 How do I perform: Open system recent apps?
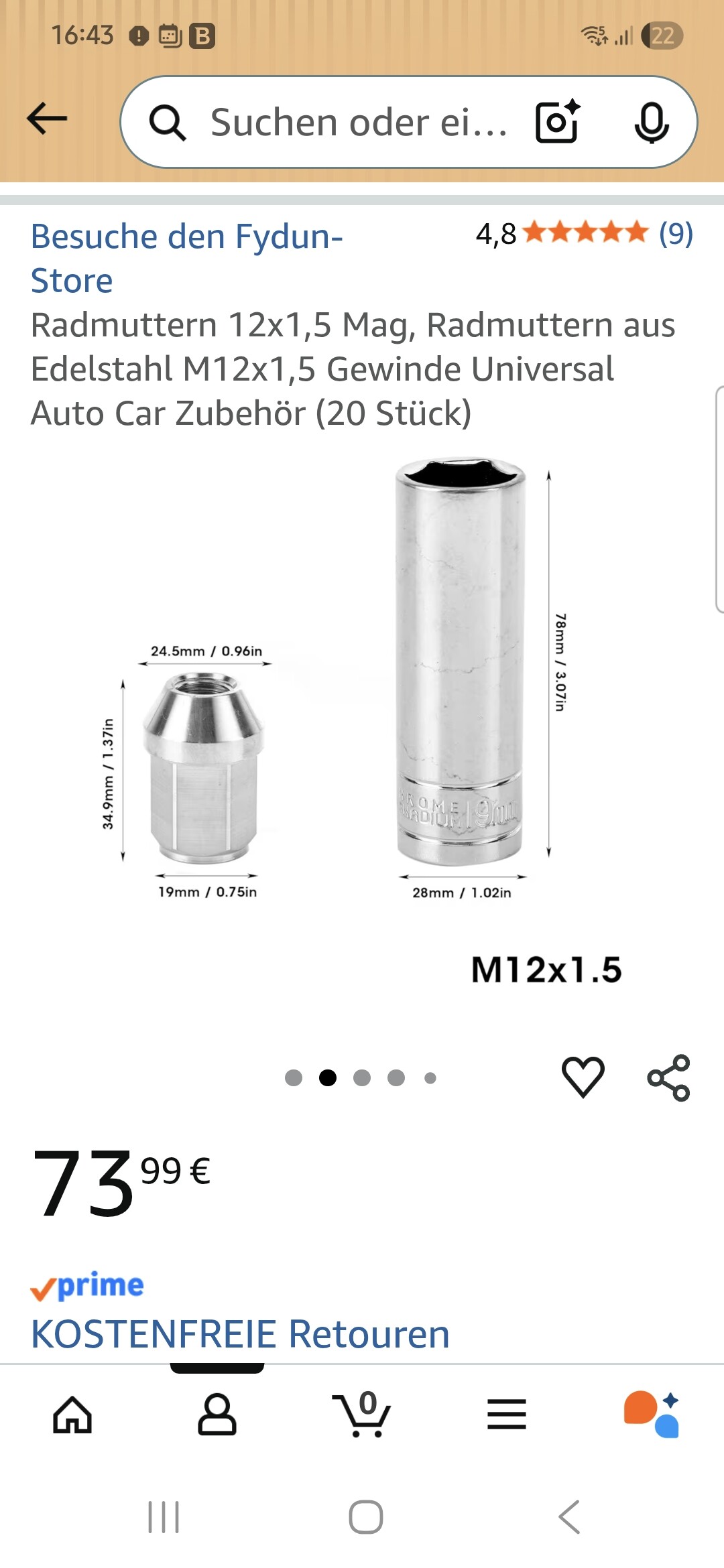(164, 1517)
